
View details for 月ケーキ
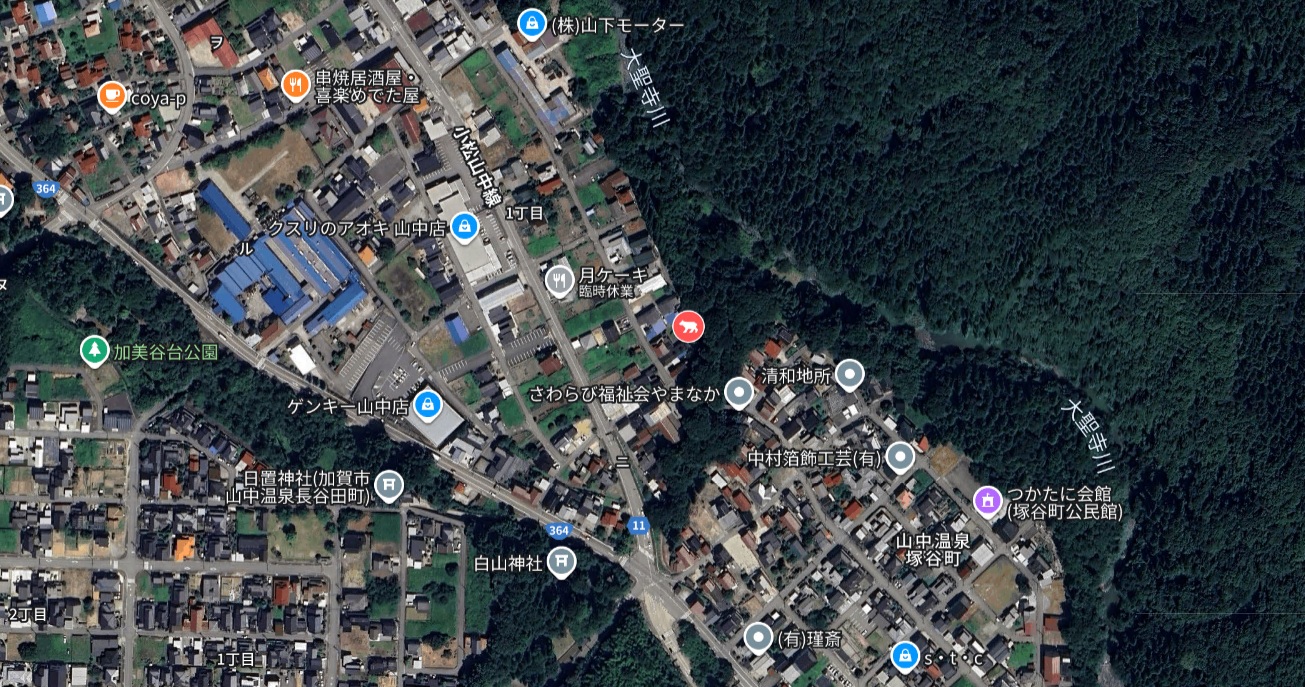tap(560, 281)
